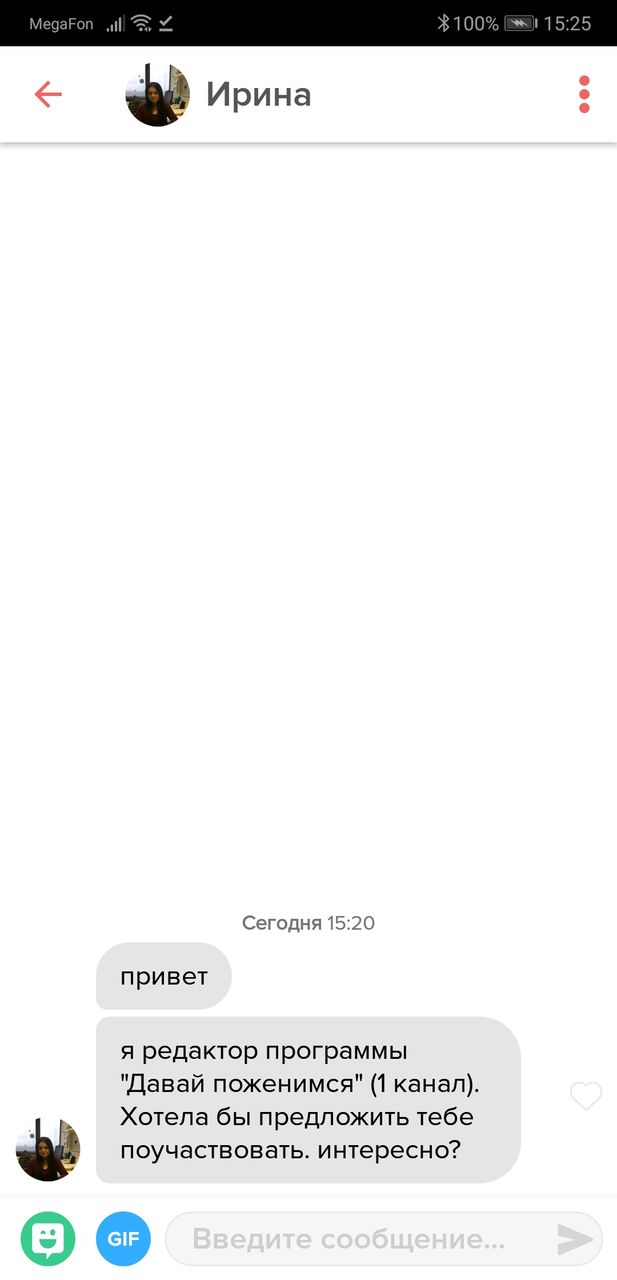Go back using the red arrow

click(48, 95)
